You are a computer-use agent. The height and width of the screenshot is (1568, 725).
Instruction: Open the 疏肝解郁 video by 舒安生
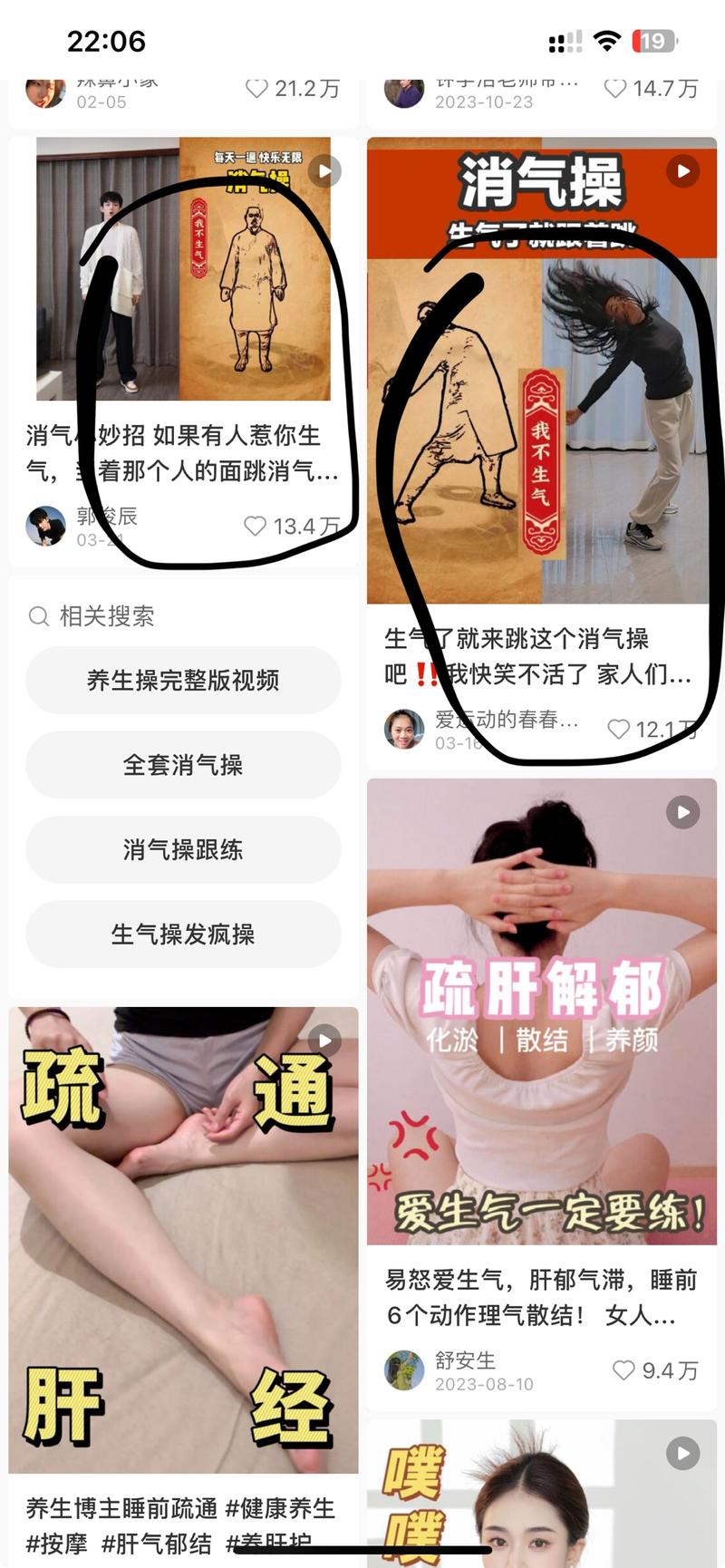541,1011
